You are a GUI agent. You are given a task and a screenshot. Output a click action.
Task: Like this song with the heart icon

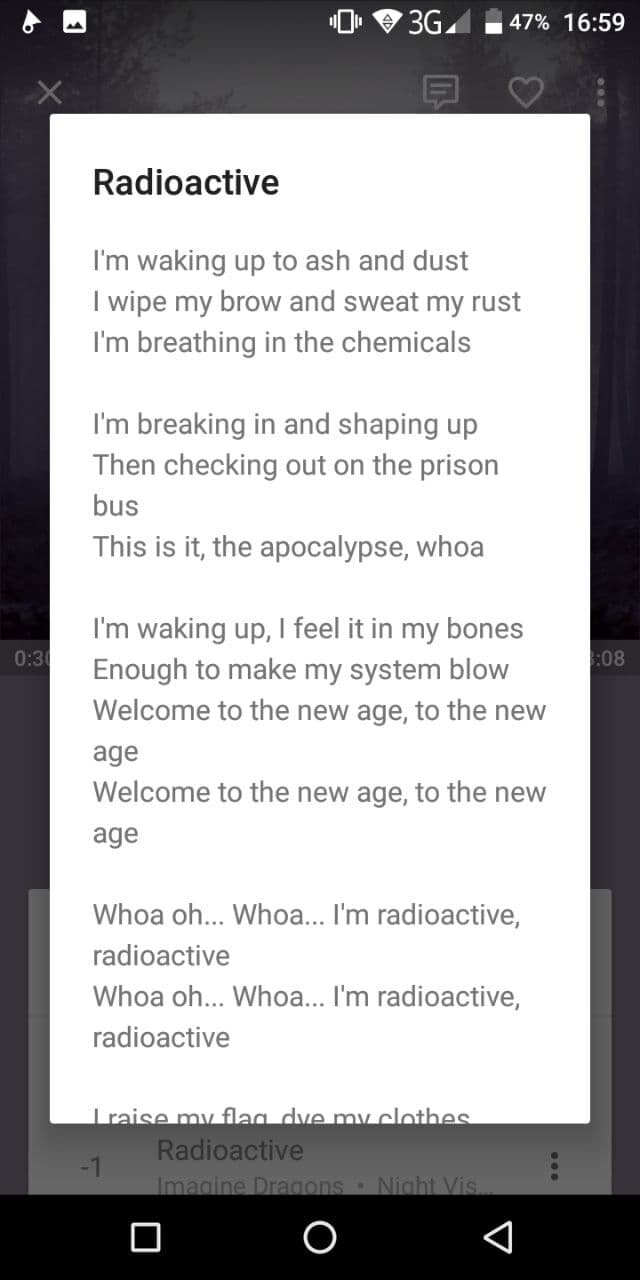coord(526,93)
